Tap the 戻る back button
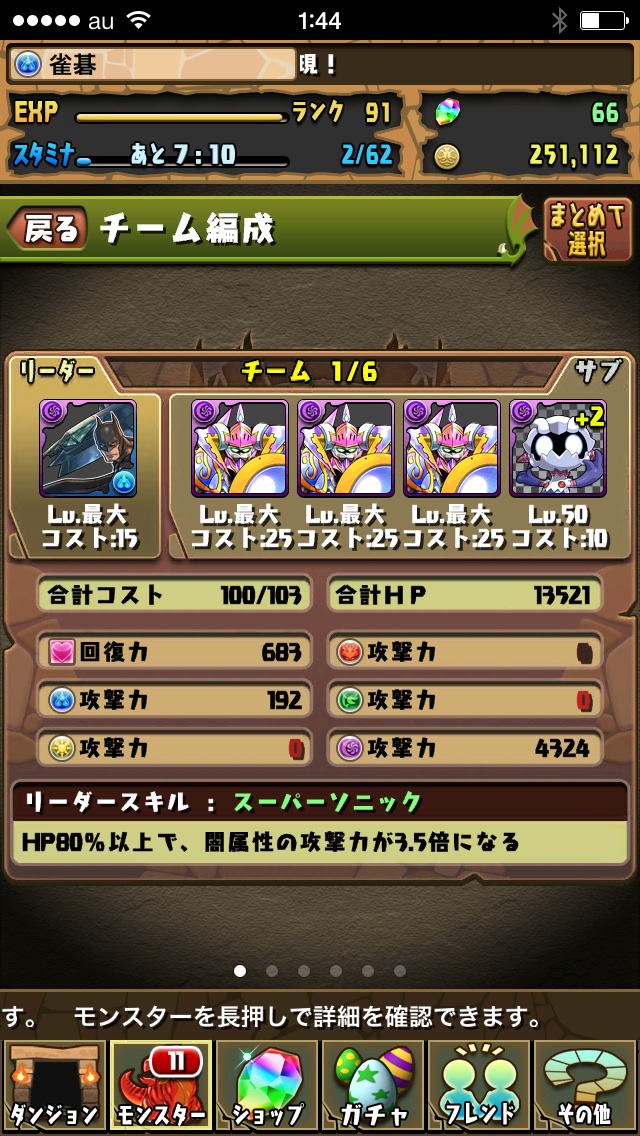Screen dimensions: 640x1136 48,229
